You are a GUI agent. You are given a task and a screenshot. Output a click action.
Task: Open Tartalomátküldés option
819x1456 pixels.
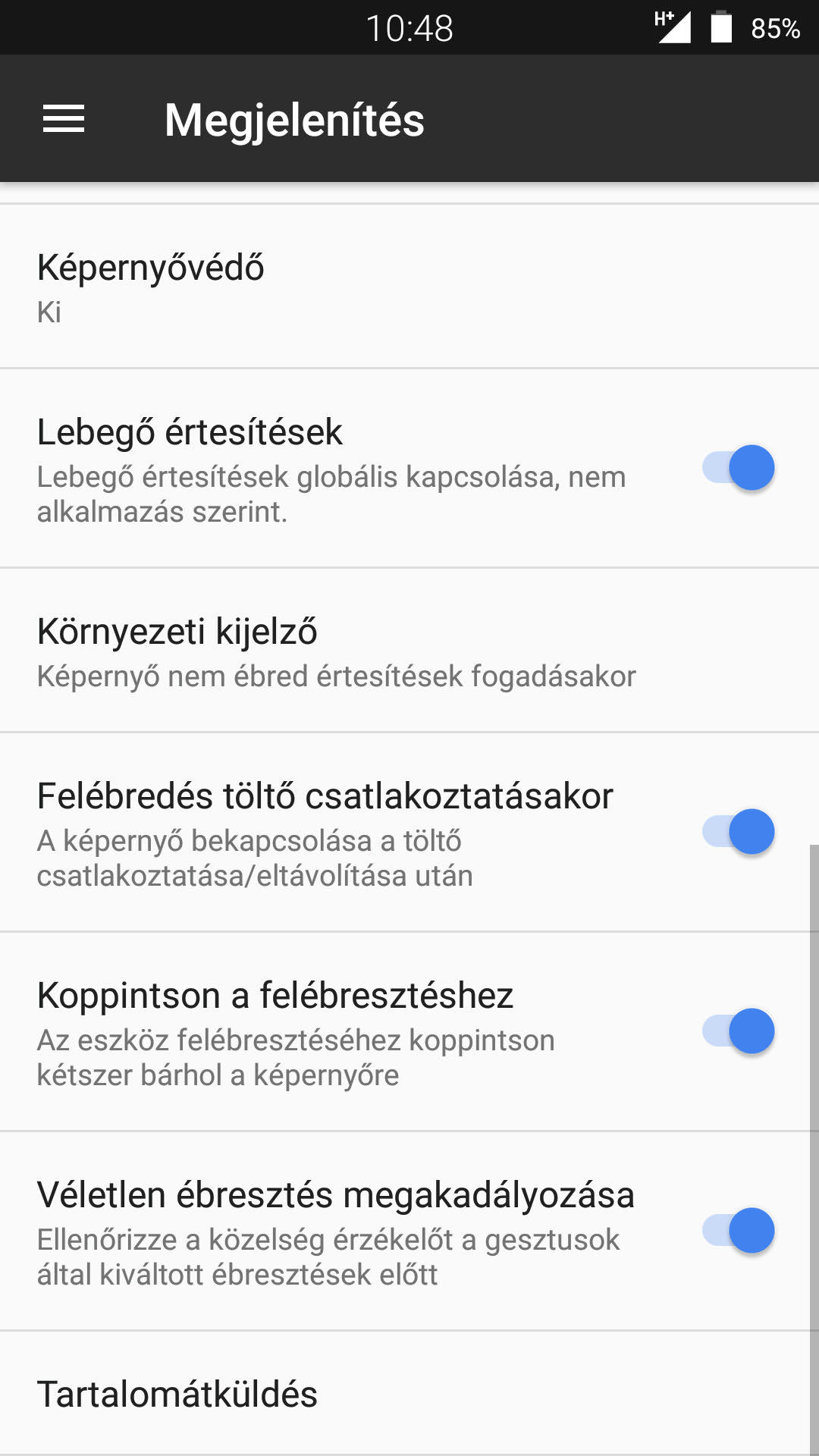tap(409, 1394)
